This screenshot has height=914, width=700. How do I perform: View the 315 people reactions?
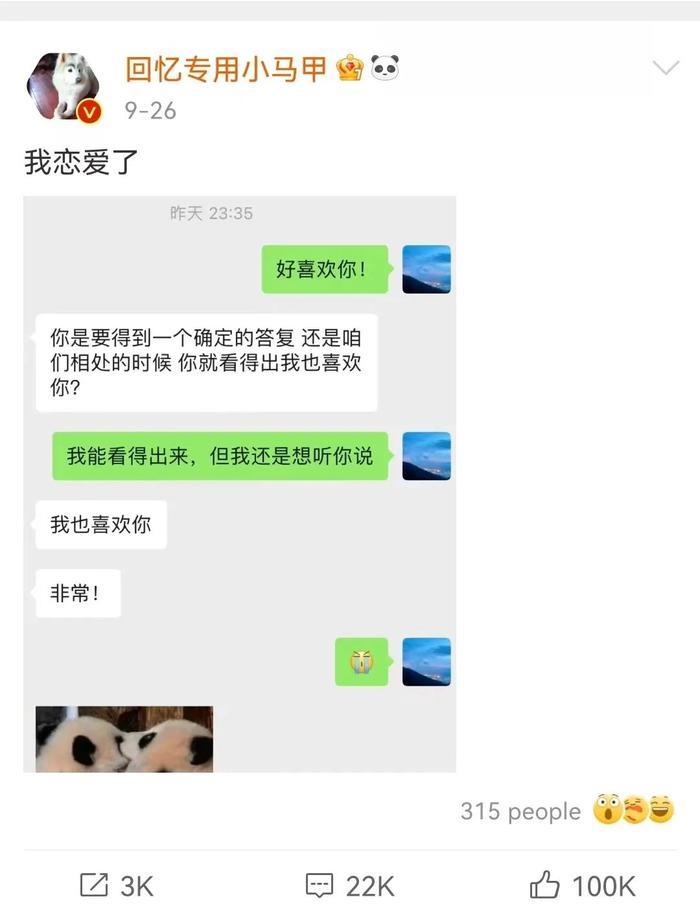(x=566, y=811)
